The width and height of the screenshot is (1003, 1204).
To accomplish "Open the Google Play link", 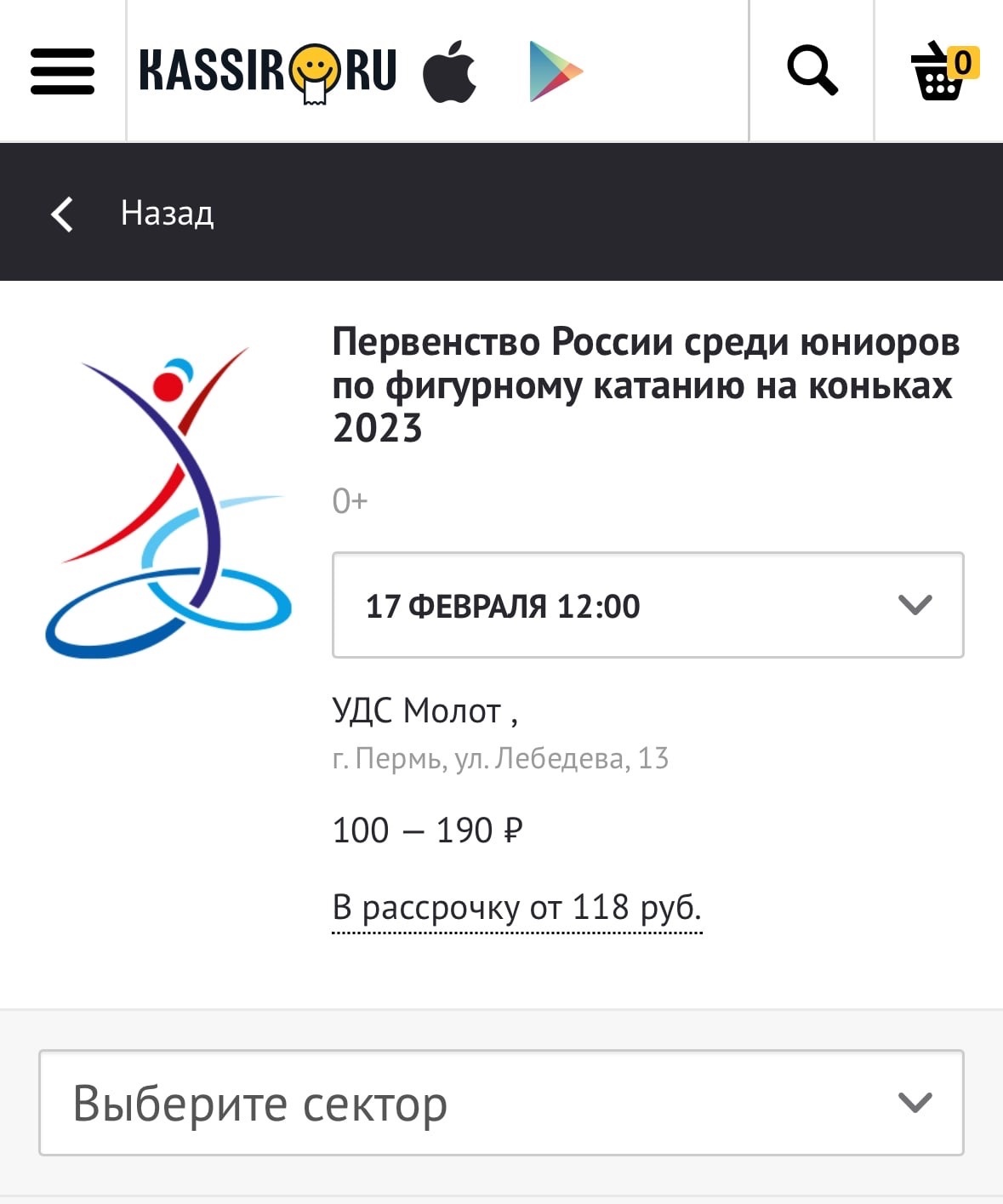I will pos(555,71).
